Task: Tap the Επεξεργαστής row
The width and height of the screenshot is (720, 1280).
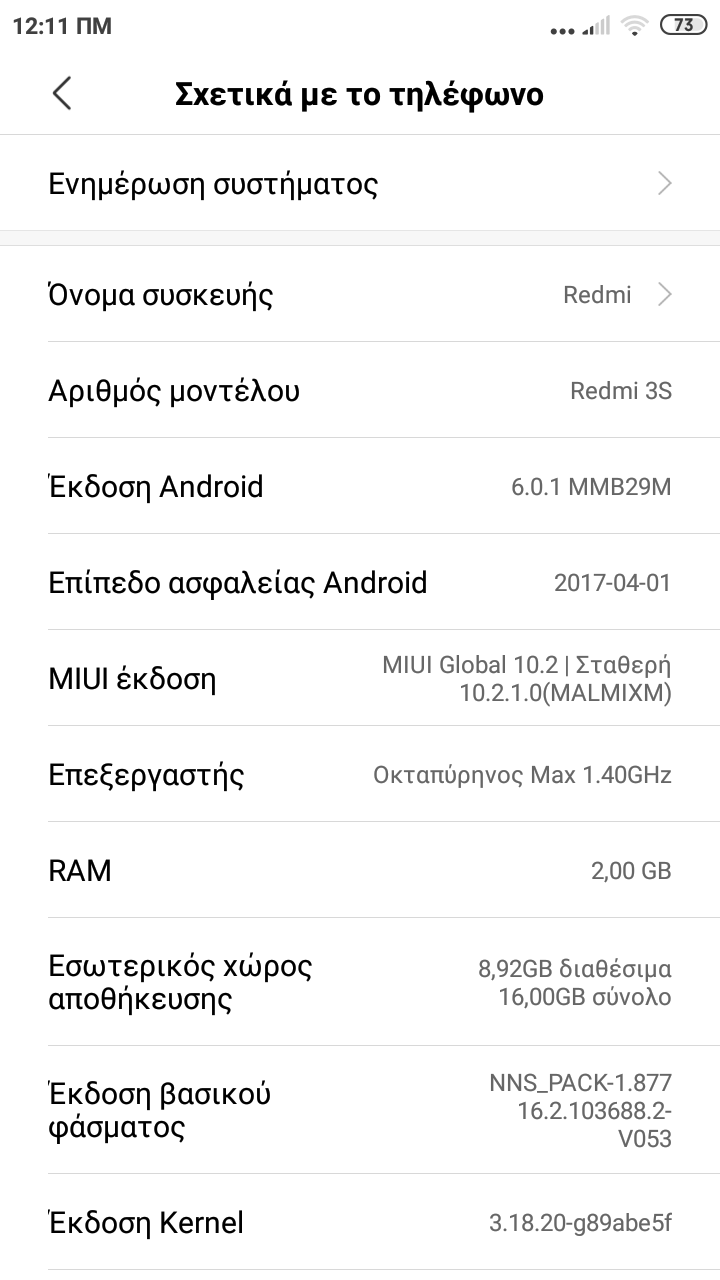Action: (360, 775)
